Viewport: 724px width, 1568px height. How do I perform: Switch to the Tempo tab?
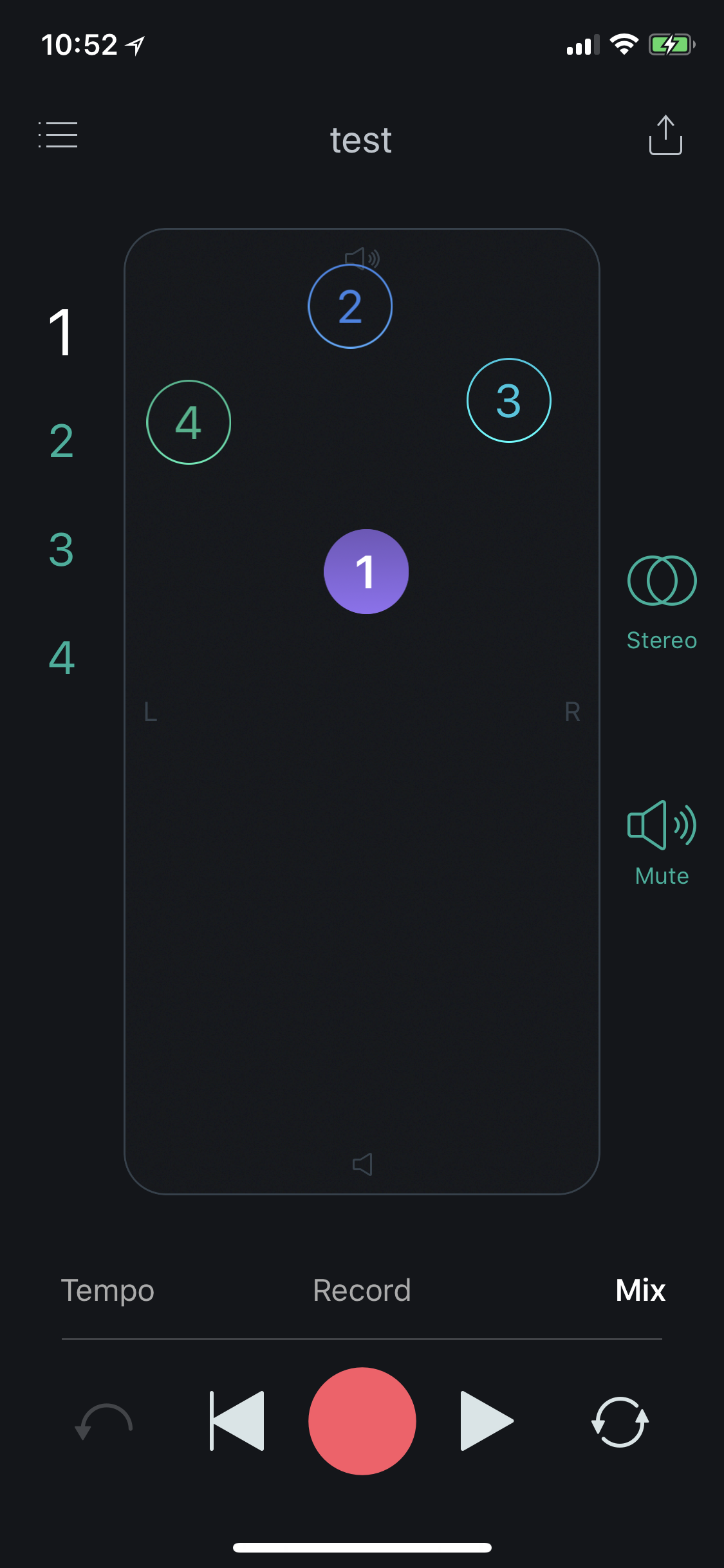107,1291
